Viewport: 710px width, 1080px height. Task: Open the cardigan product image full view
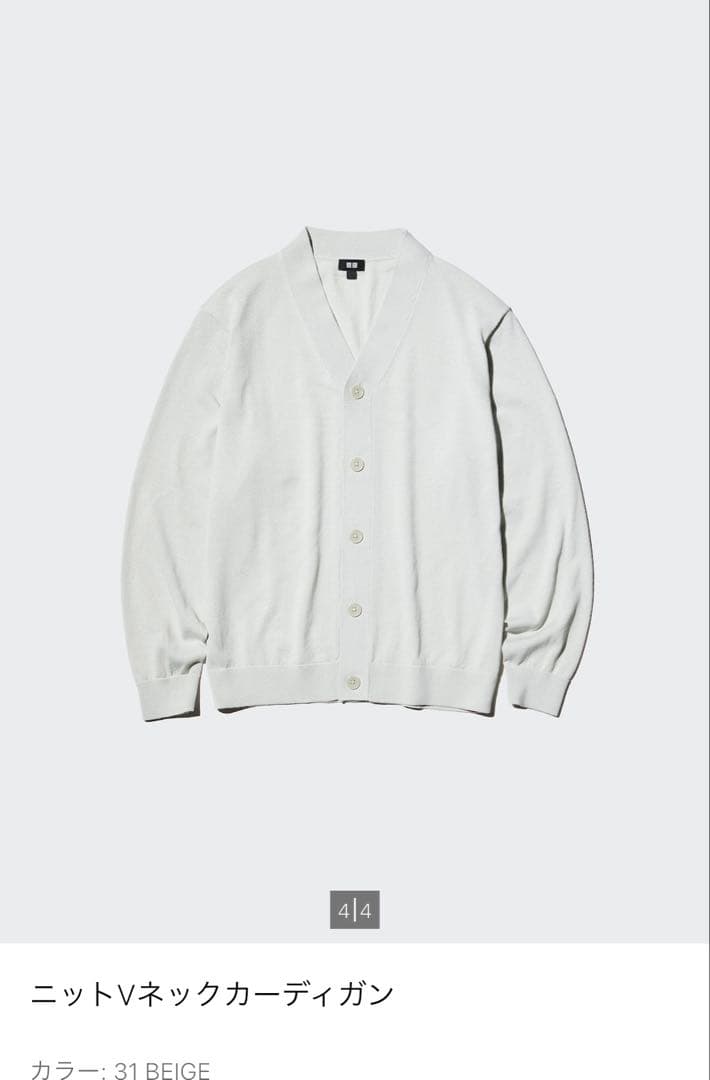click(355, 471)
